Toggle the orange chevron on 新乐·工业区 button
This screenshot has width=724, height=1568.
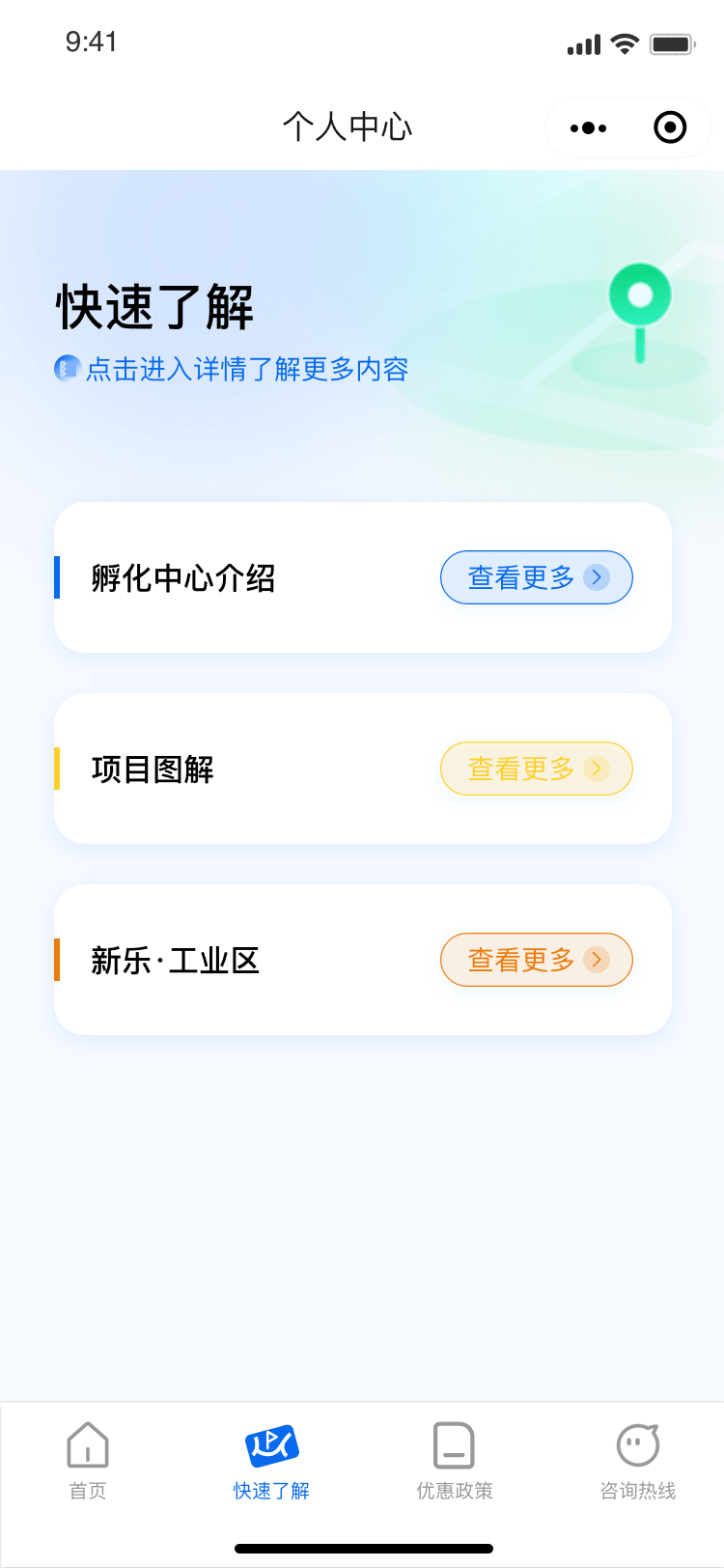[x=598, y=960]
